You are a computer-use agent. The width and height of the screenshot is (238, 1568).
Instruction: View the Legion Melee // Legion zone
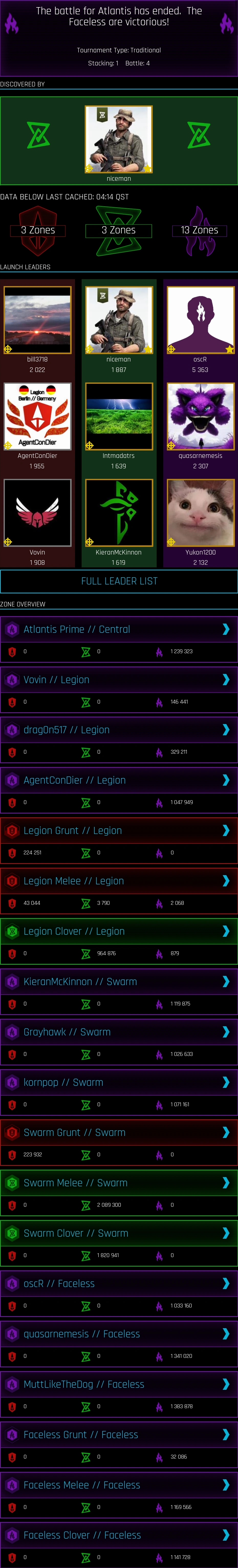tap(119, 881)
